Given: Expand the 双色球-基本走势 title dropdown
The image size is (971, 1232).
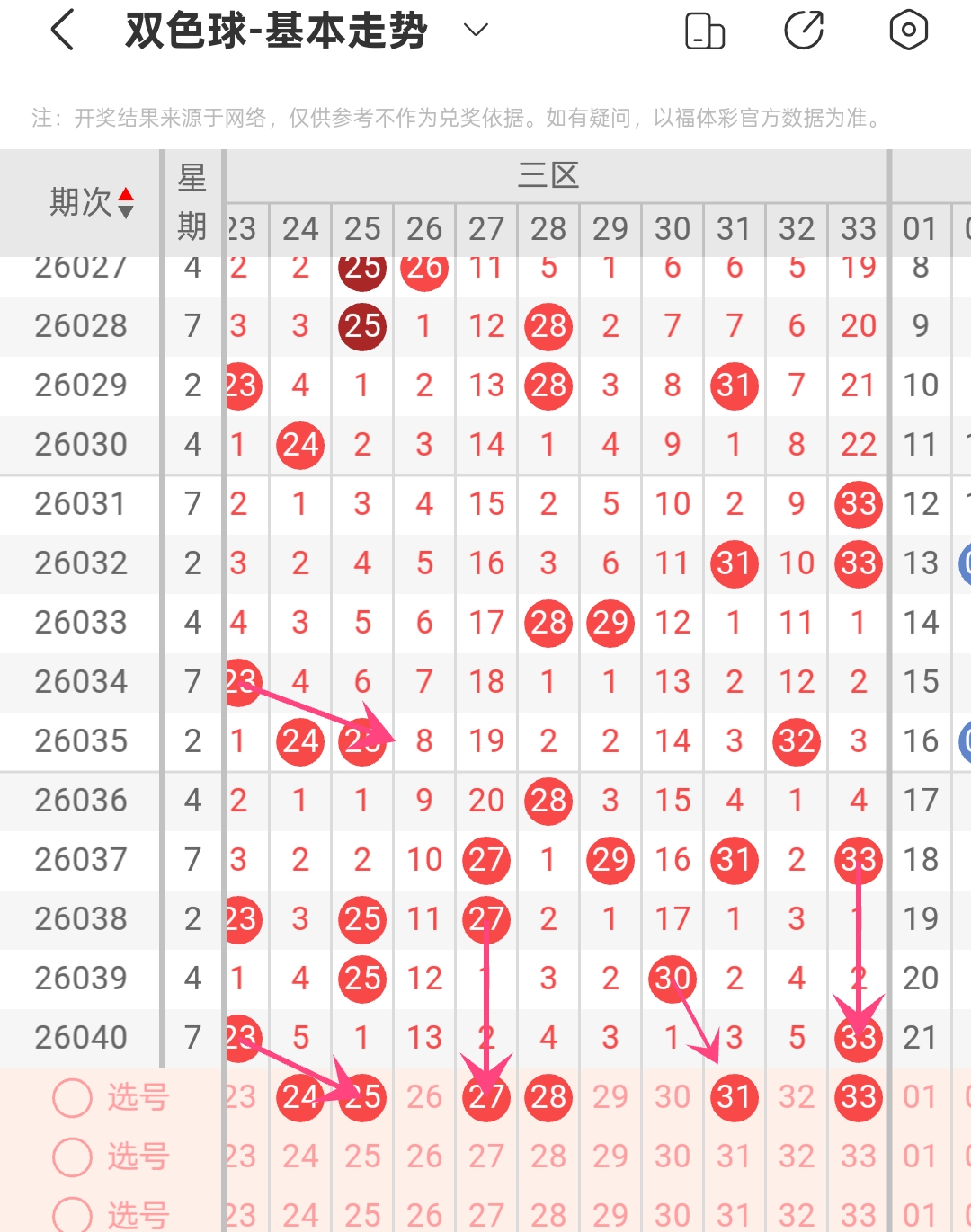Looking at the screenshot, I should 476,31.
